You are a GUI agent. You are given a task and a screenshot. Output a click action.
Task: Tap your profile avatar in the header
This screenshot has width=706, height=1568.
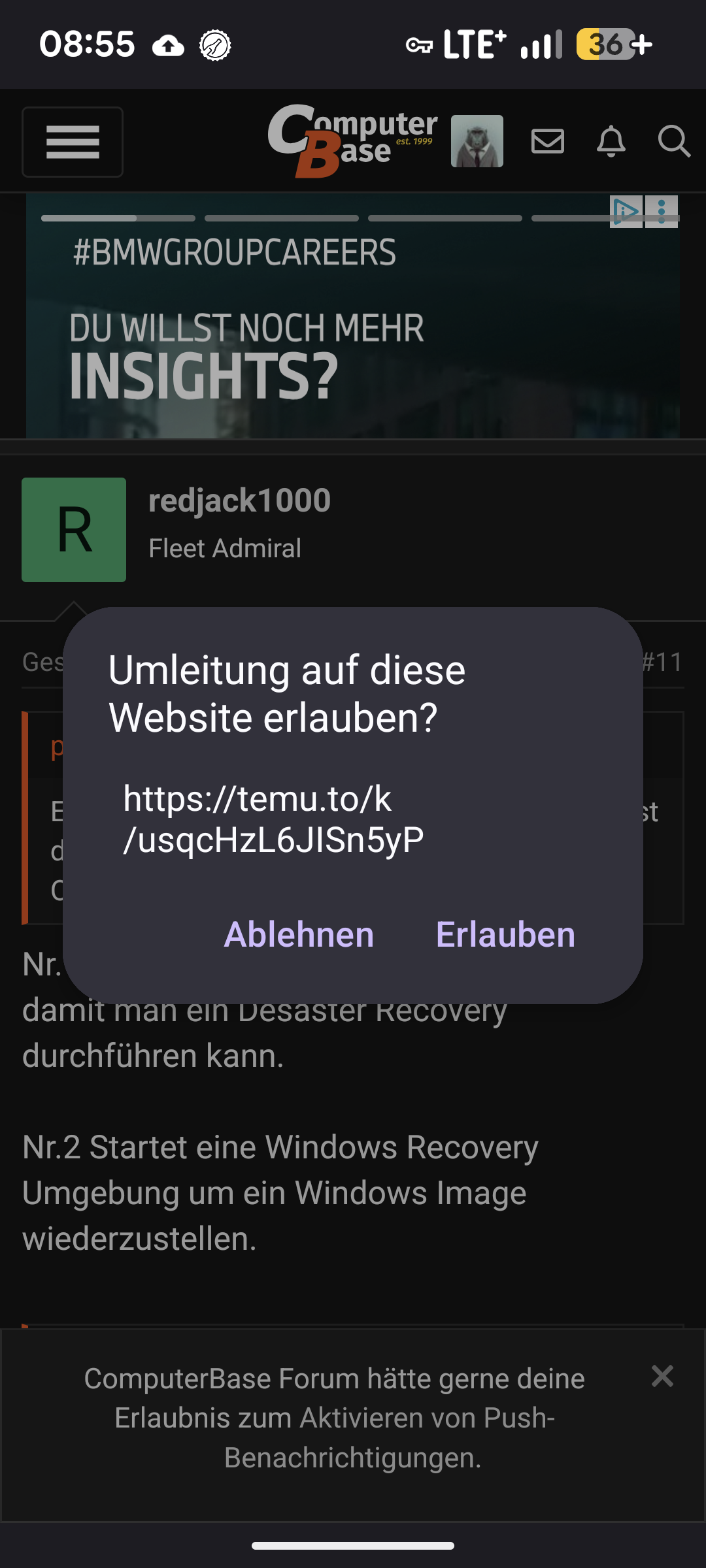pyautogui.click(x=478, y=141)
